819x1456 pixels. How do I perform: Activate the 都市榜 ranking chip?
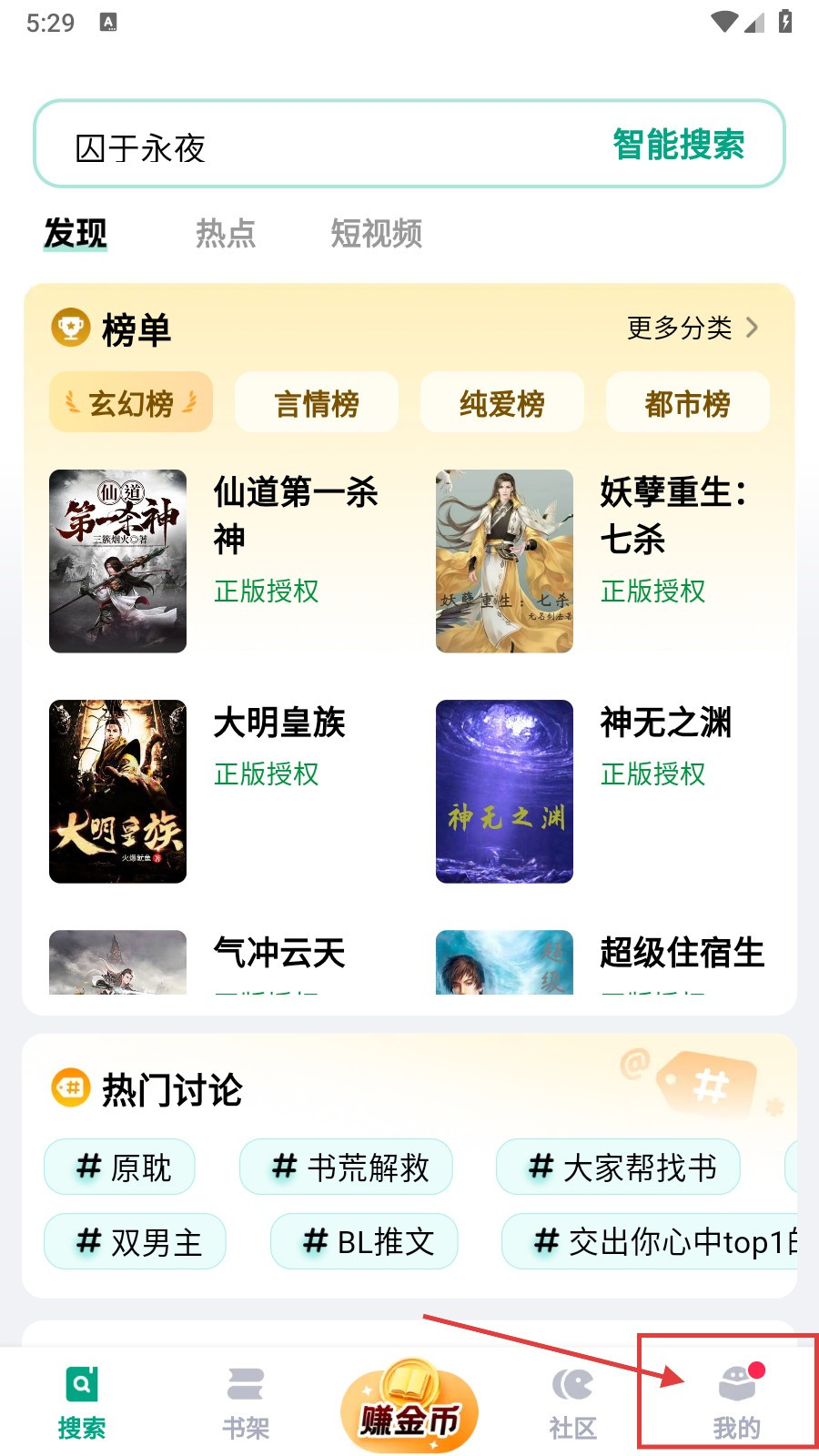point(687,401)
